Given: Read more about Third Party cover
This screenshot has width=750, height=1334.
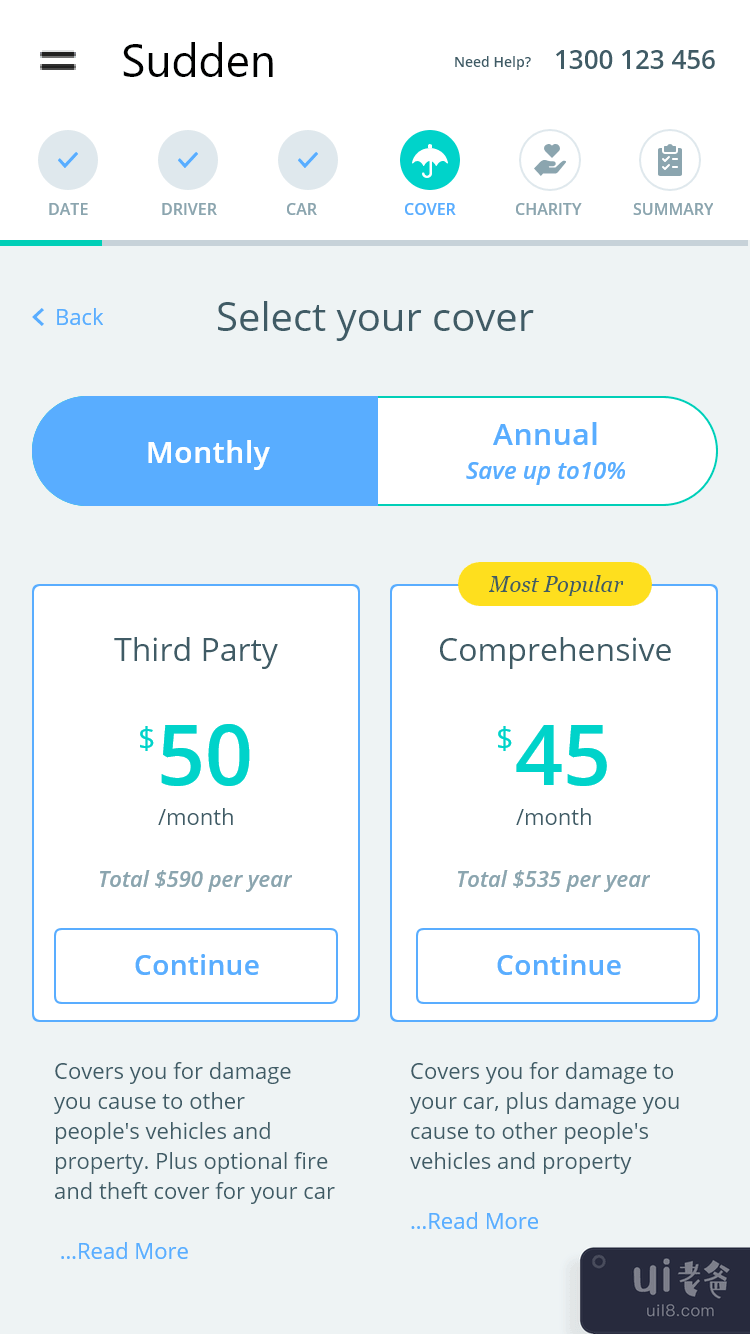Looking at the screenshot, I should (124, 1251).
